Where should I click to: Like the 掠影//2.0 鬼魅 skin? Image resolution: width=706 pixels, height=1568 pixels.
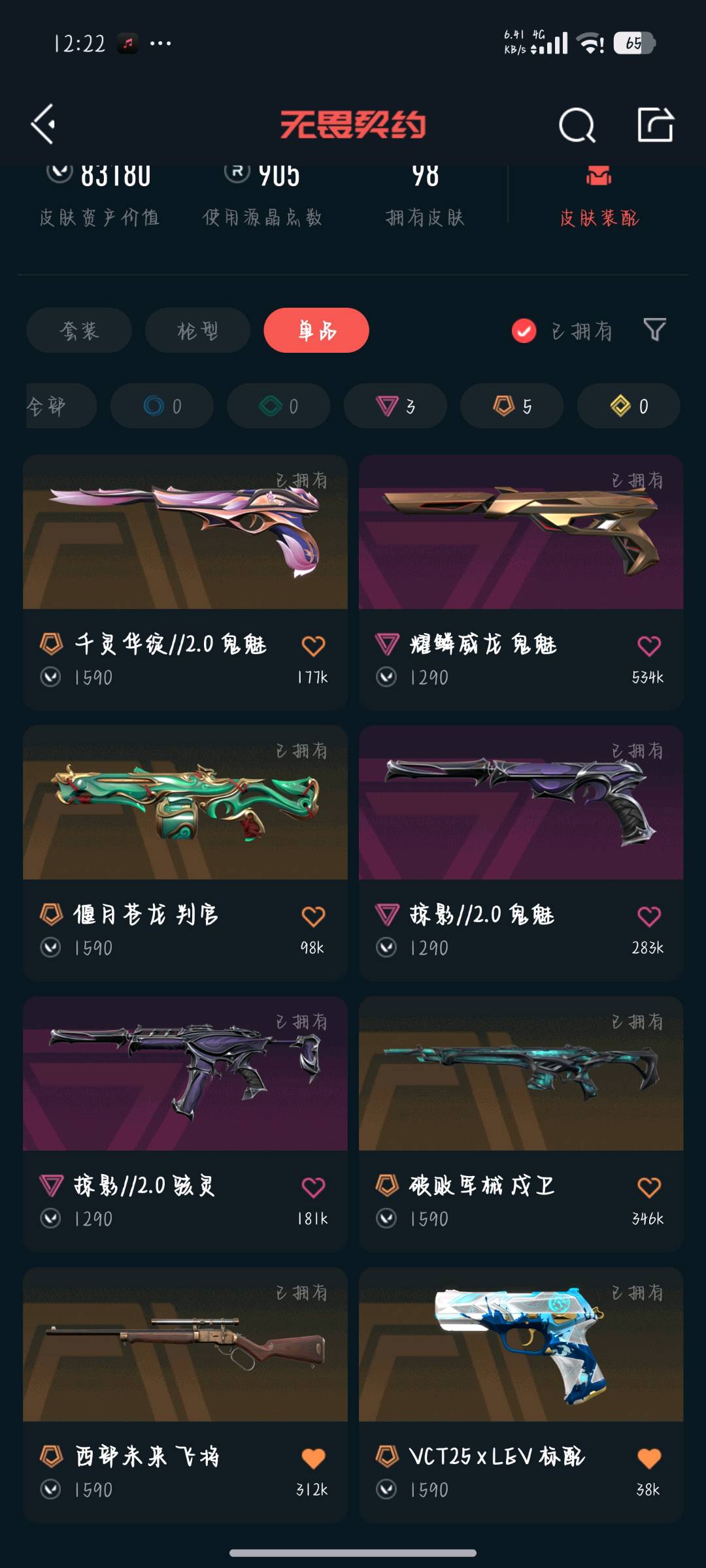648,916
